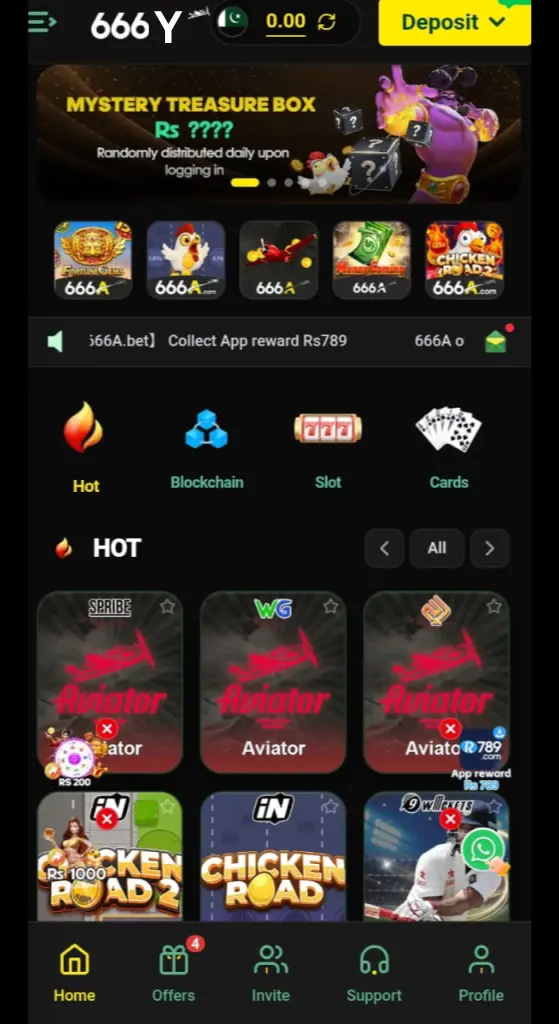Open the side menu button

[42, 22]
